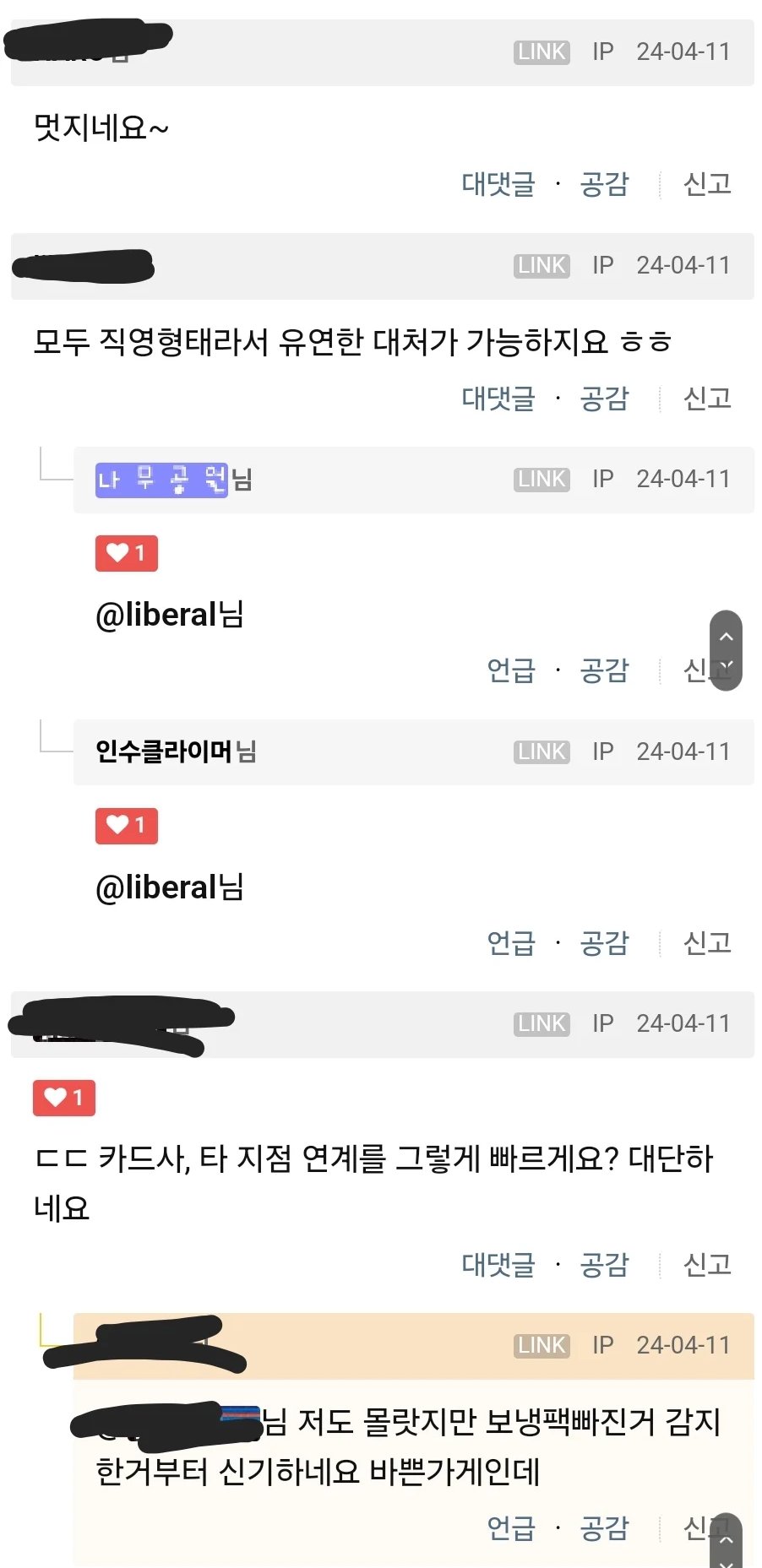Report 인수클라이머's reply with 신고
The image size is (762, 1568).
pos(706,942)
